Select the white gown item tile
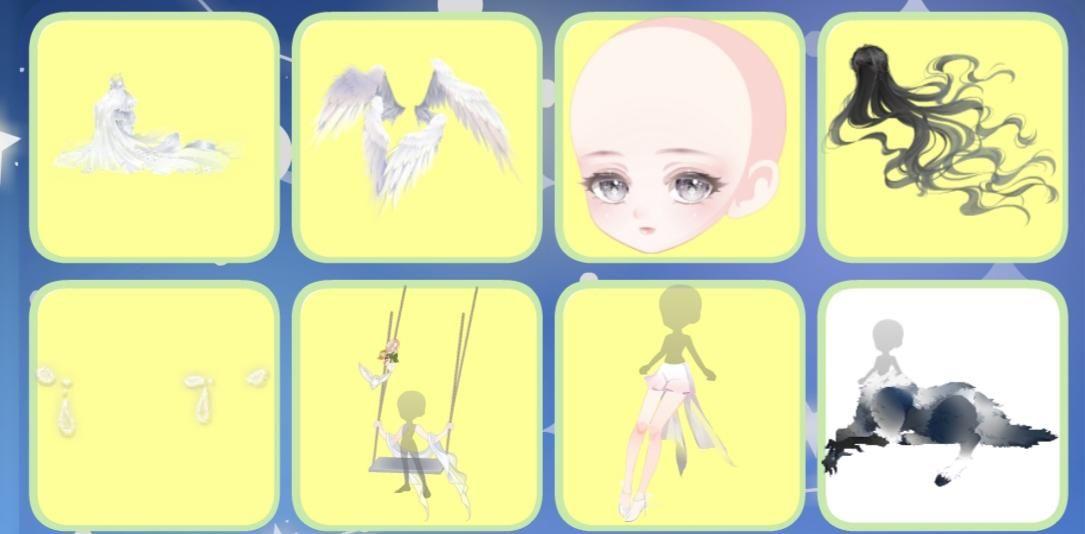This screenshot has width=1085, height=534. click(x=154, y=138)
